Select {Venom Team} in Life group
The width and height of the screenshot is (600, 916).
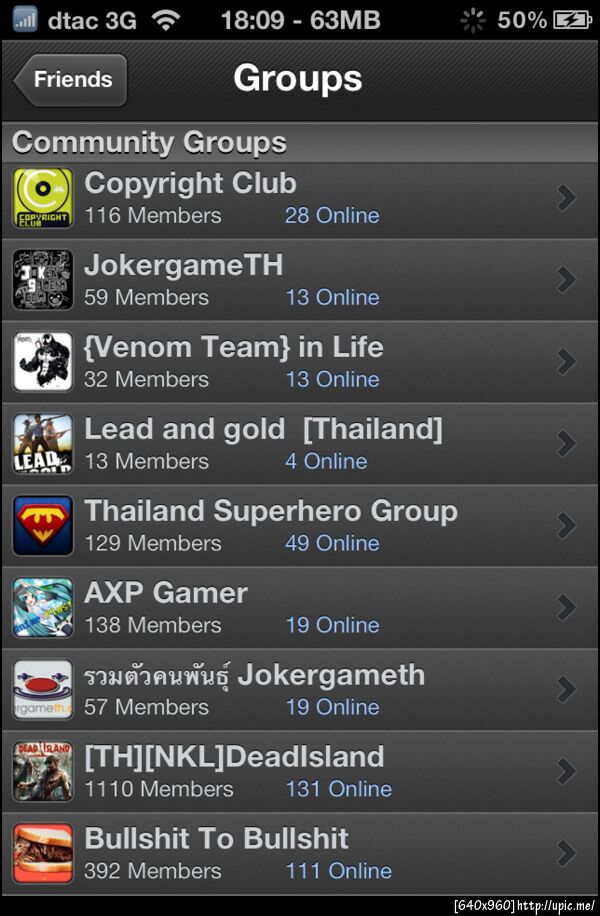300,362
